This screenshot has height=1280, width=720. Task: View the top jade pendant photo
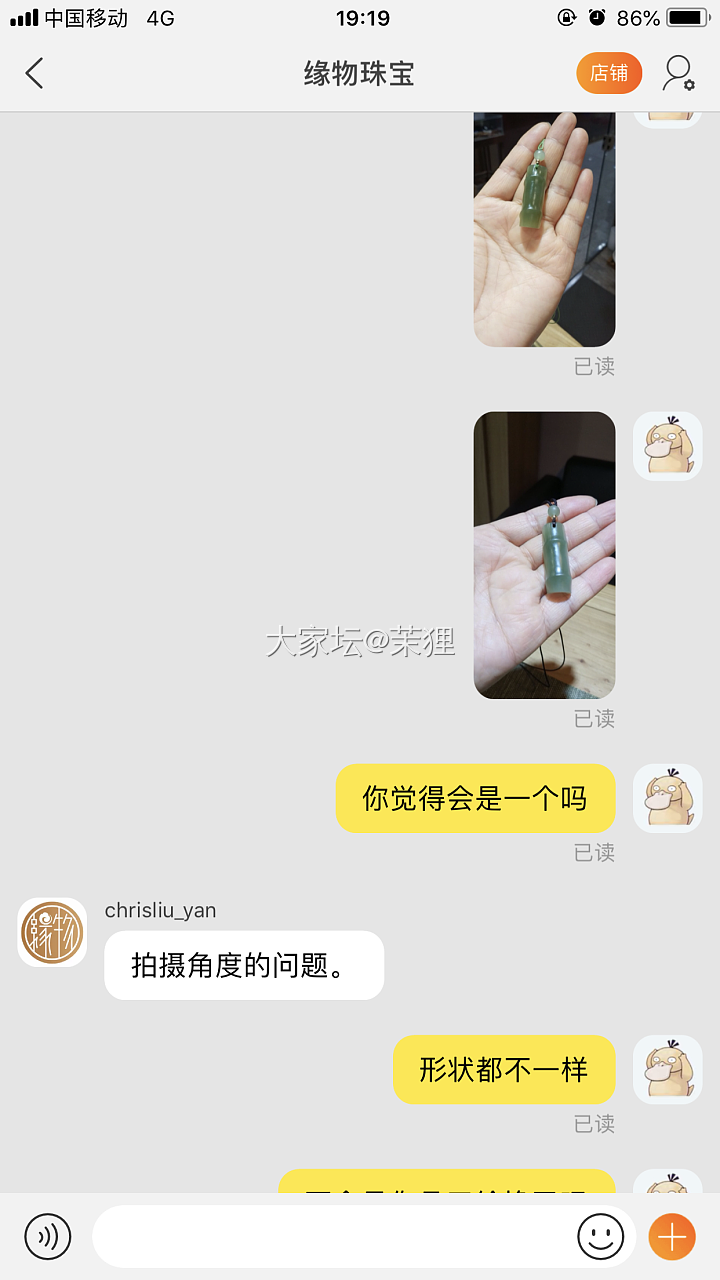(544, 230)
